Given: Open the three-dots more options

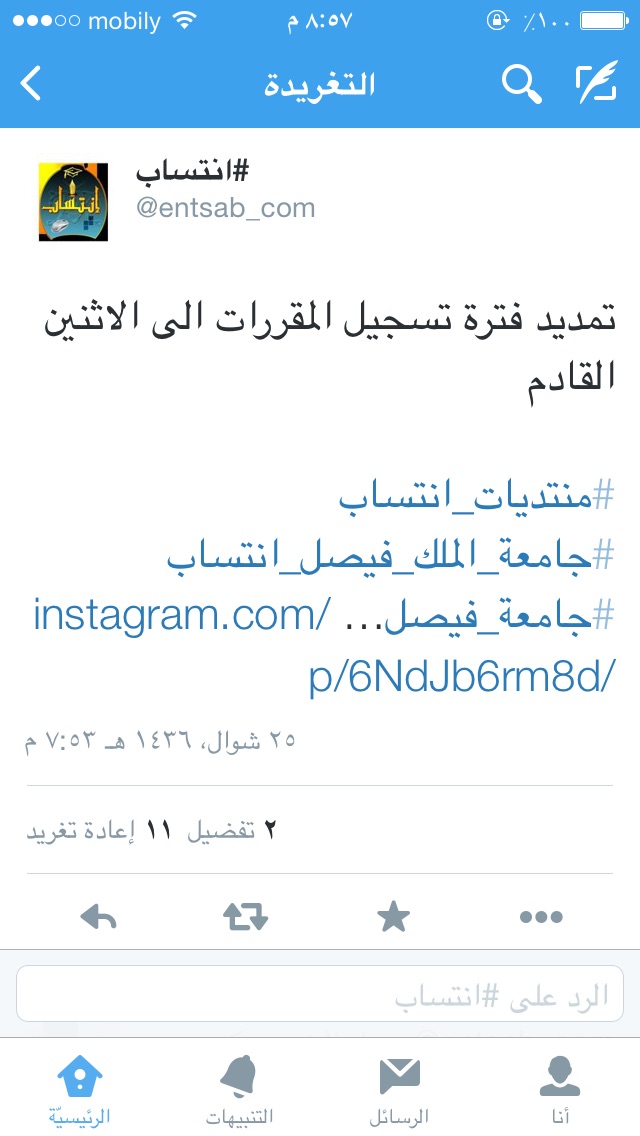Looking at the screenshot, I should pos(541,917).
